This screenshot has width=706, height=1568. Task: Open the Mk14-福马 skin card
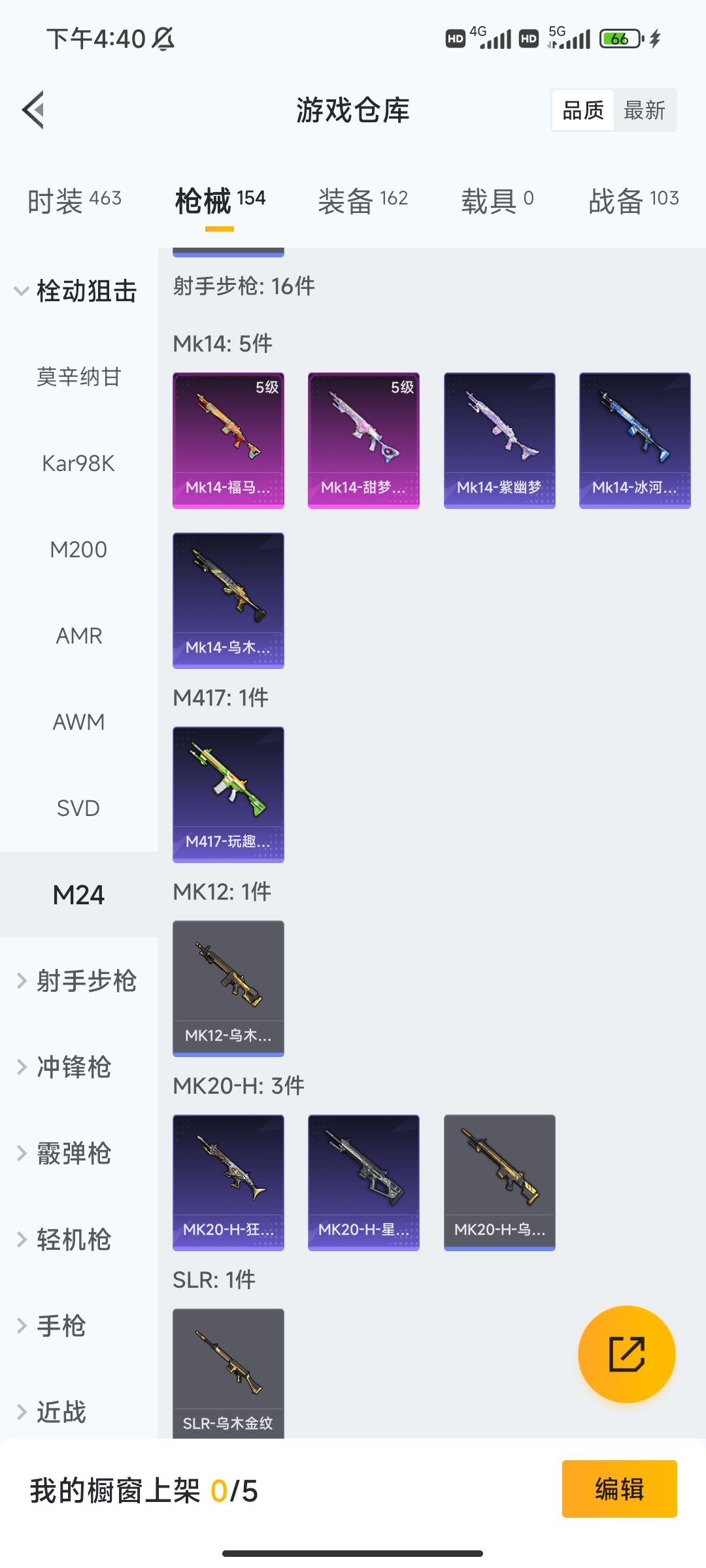[x=228, y=440]
